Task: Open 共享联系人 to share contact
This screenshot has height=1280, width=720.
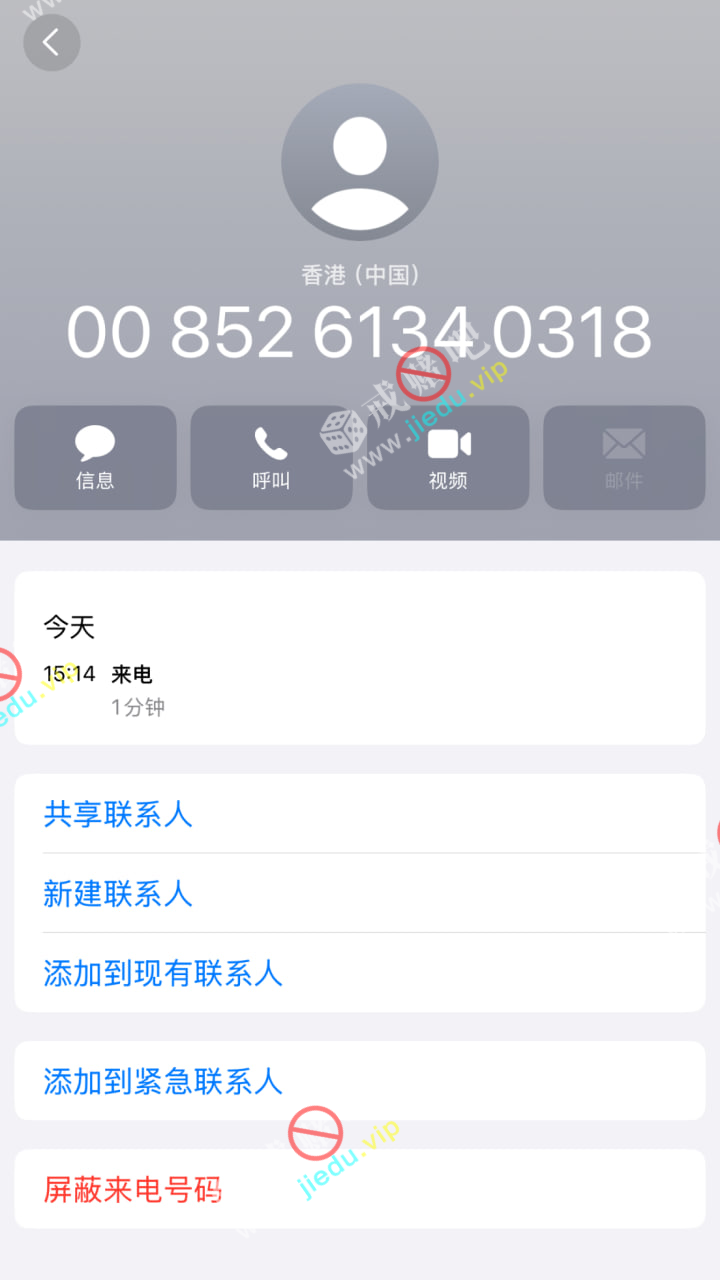Action: [x=118, y=814]
